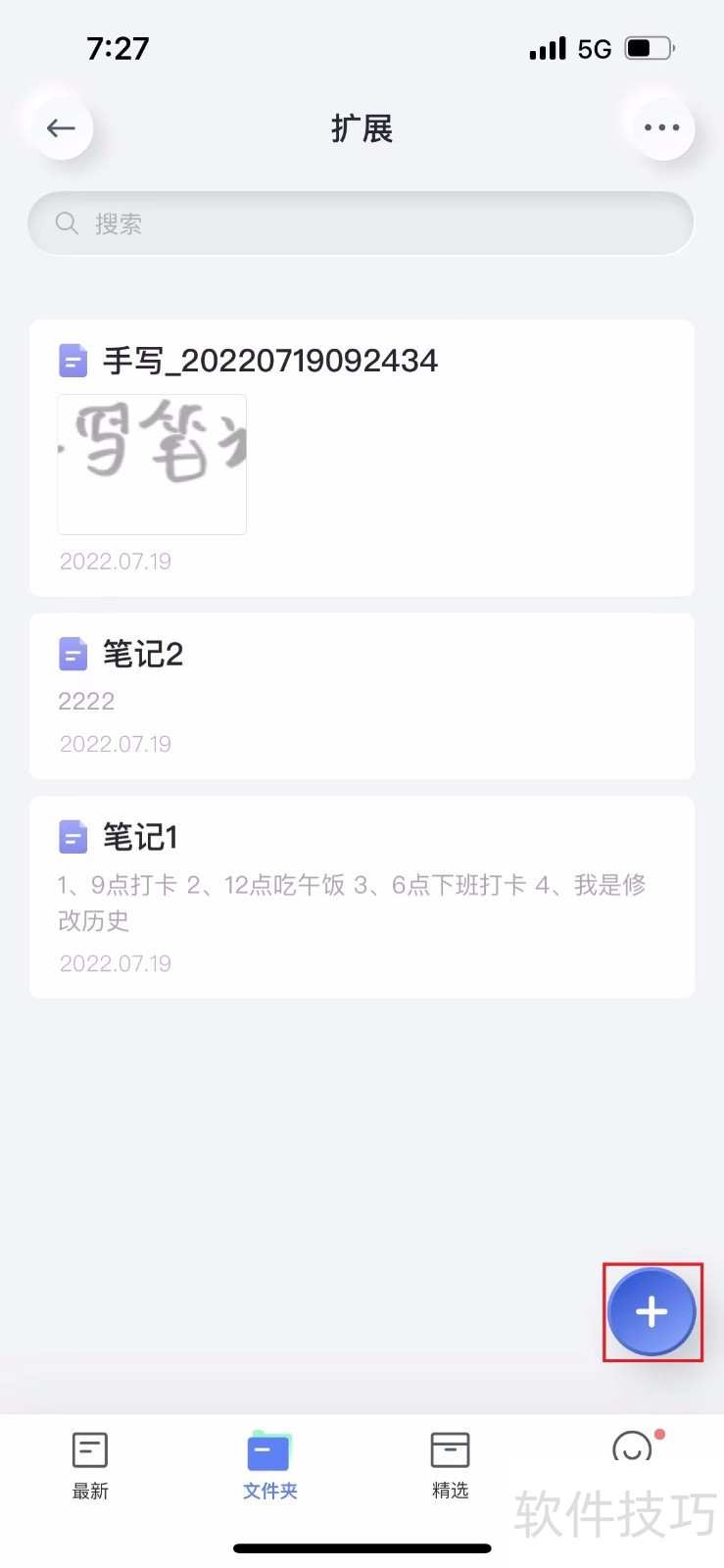Create a new note with plus button
Image resolution: width=724 pixels, height=1568 pixels.
click(652, 1311)
